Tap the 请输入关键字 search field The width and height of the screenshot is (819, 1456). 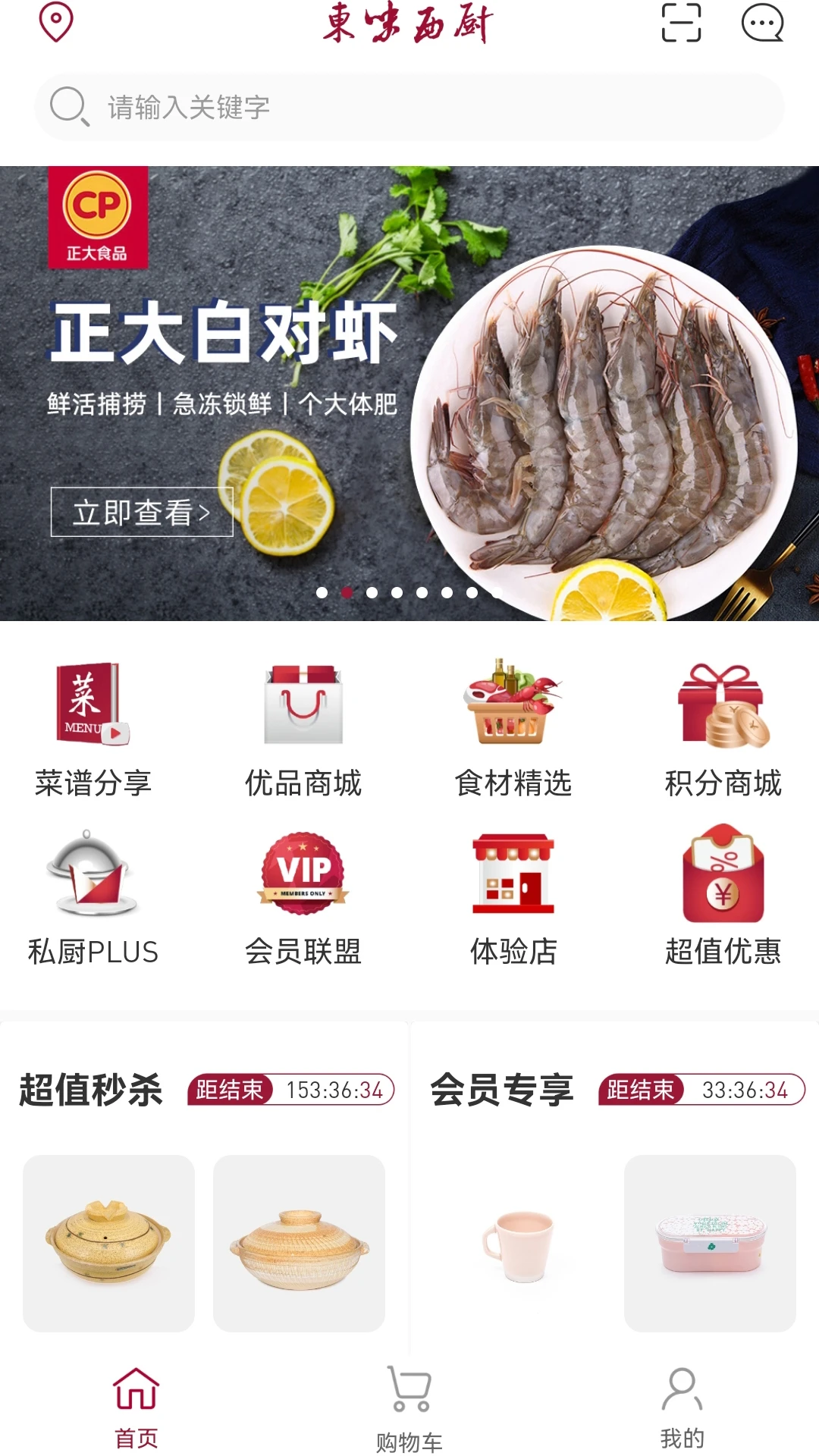point(409,106)
